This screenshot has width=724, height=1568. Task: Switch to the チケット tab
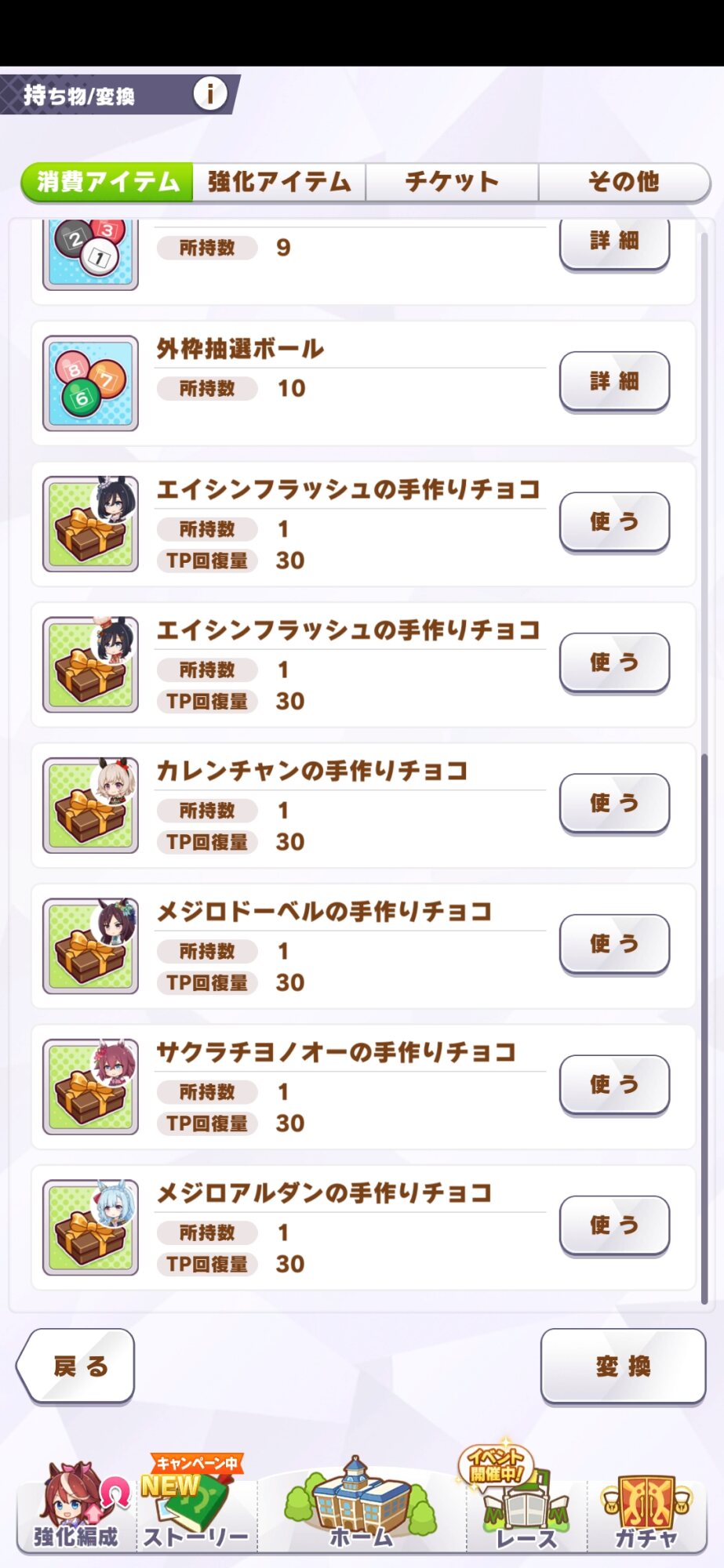tap(452, 182)
